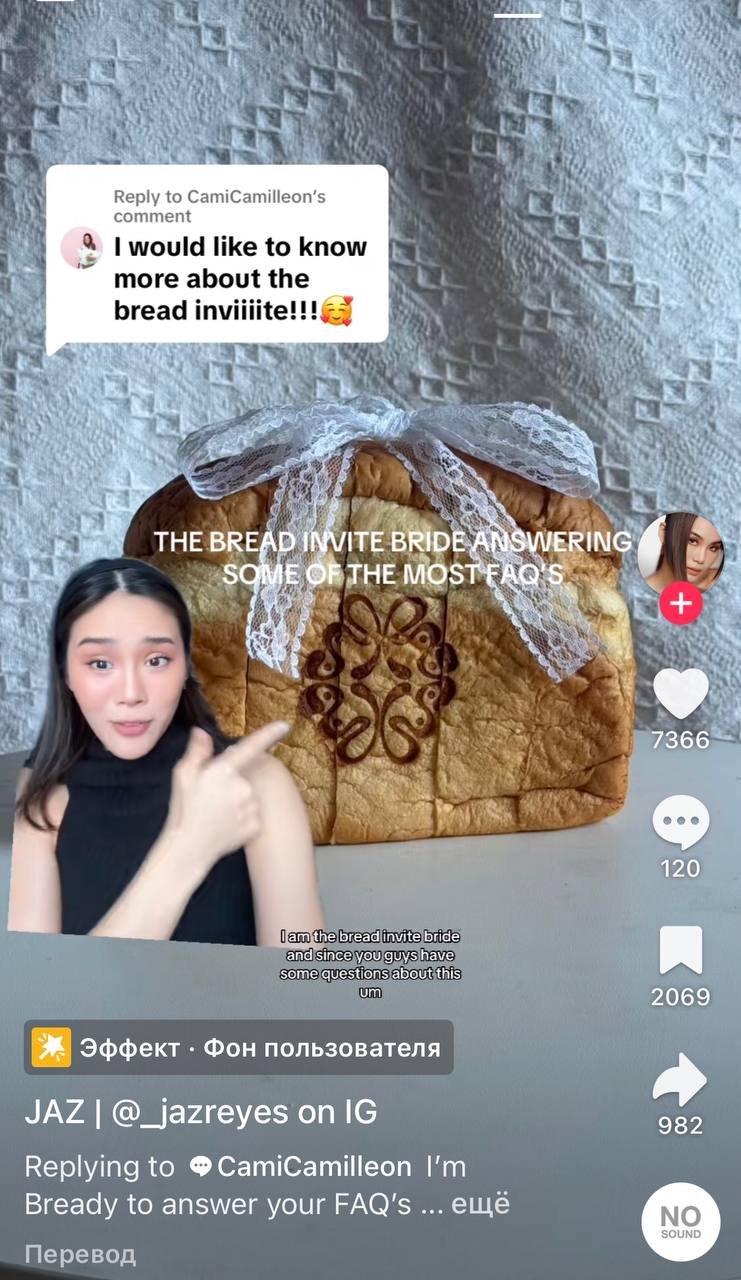
Task: Visit the JAZ | @_jazreyes profile name
Action: (x=200, y=1110)
